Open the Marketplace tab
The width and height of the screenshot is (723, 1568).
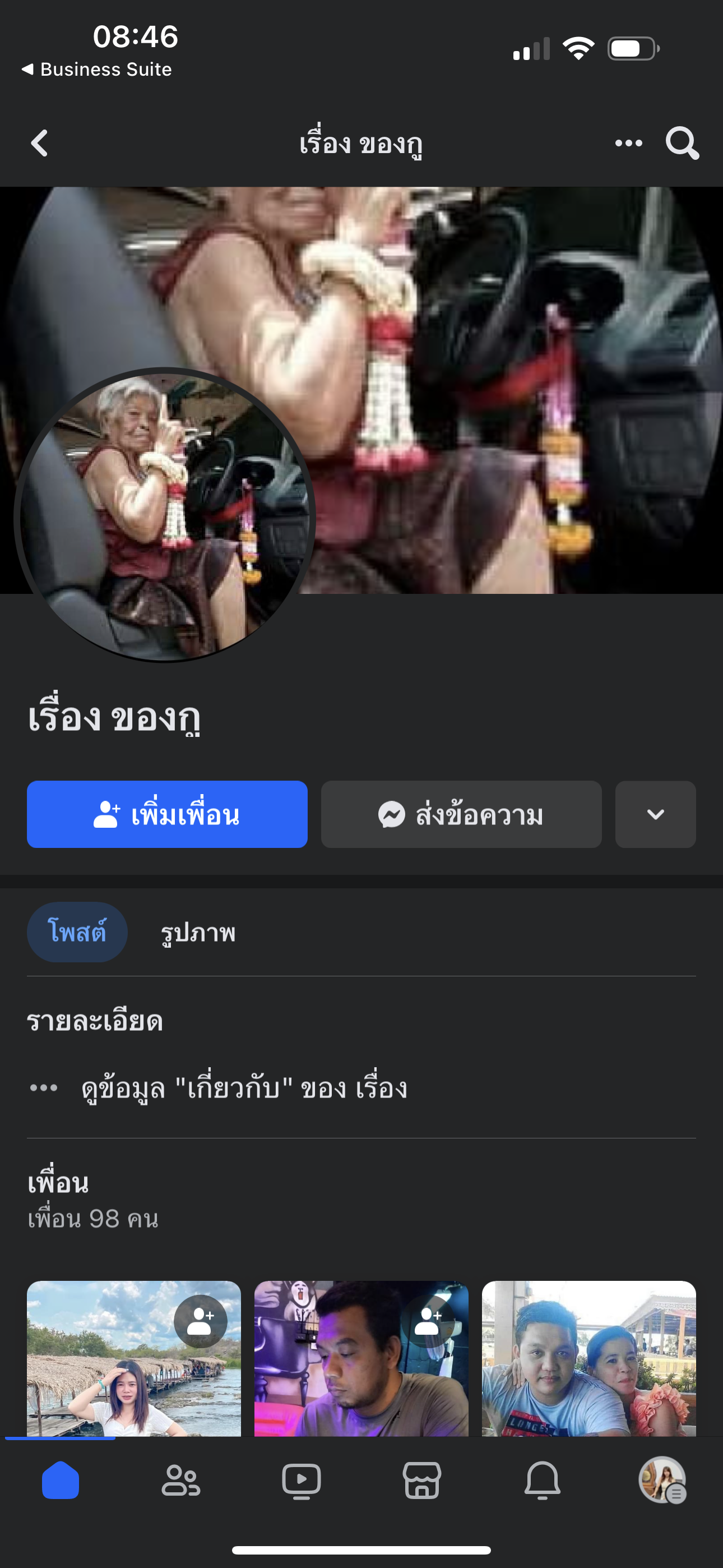[x=421, y=1481]
